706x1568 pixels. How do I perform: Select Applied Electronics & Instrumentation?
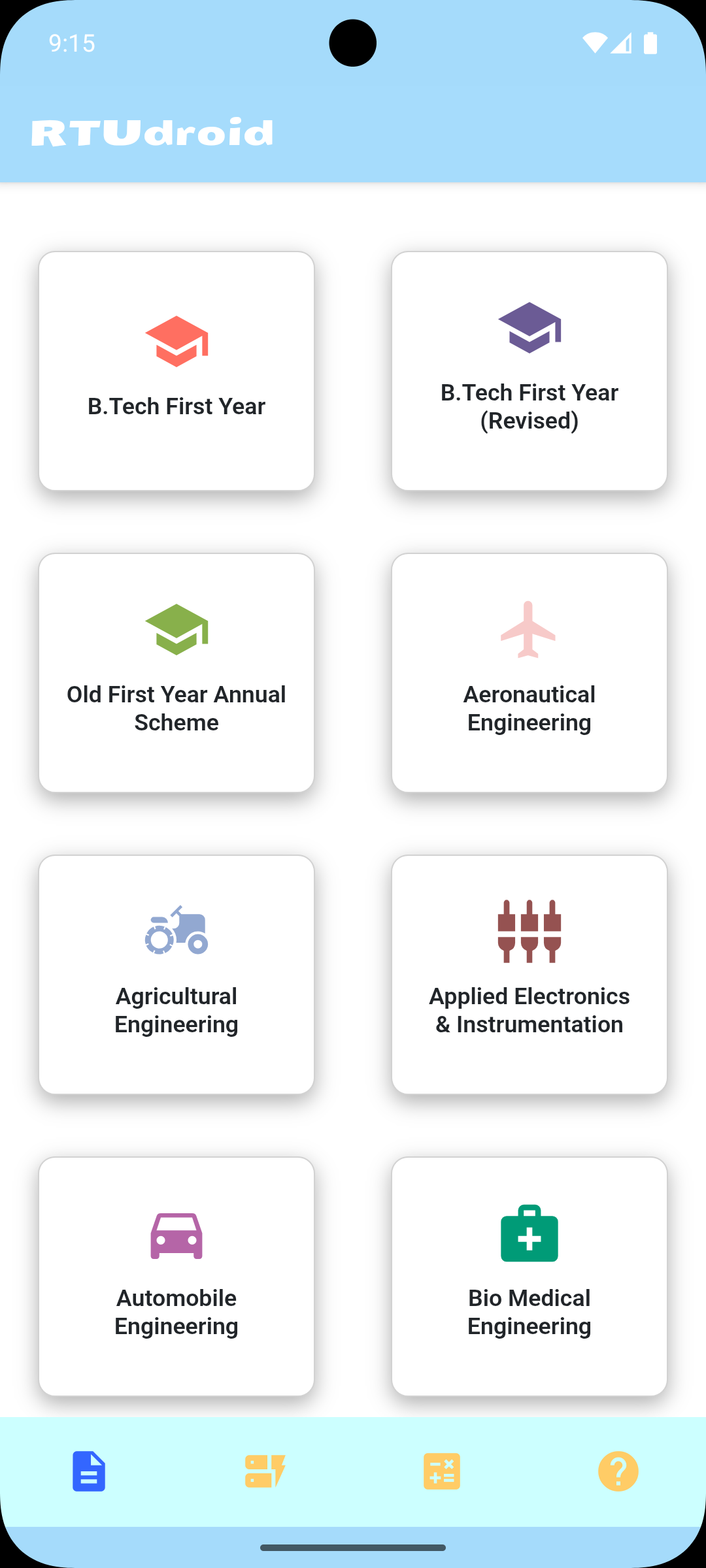pyautogui.click(x=529, y=975)
